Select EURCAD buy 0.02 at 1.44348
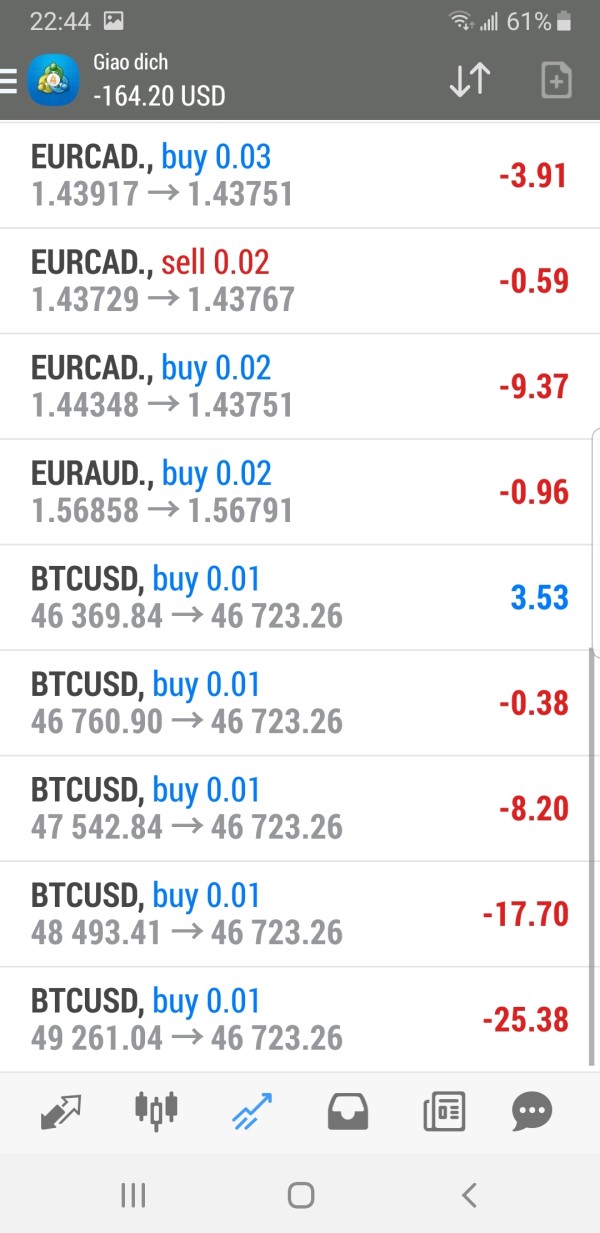The width and height of the screenshot is (600, 1233). tap(300, 387)
